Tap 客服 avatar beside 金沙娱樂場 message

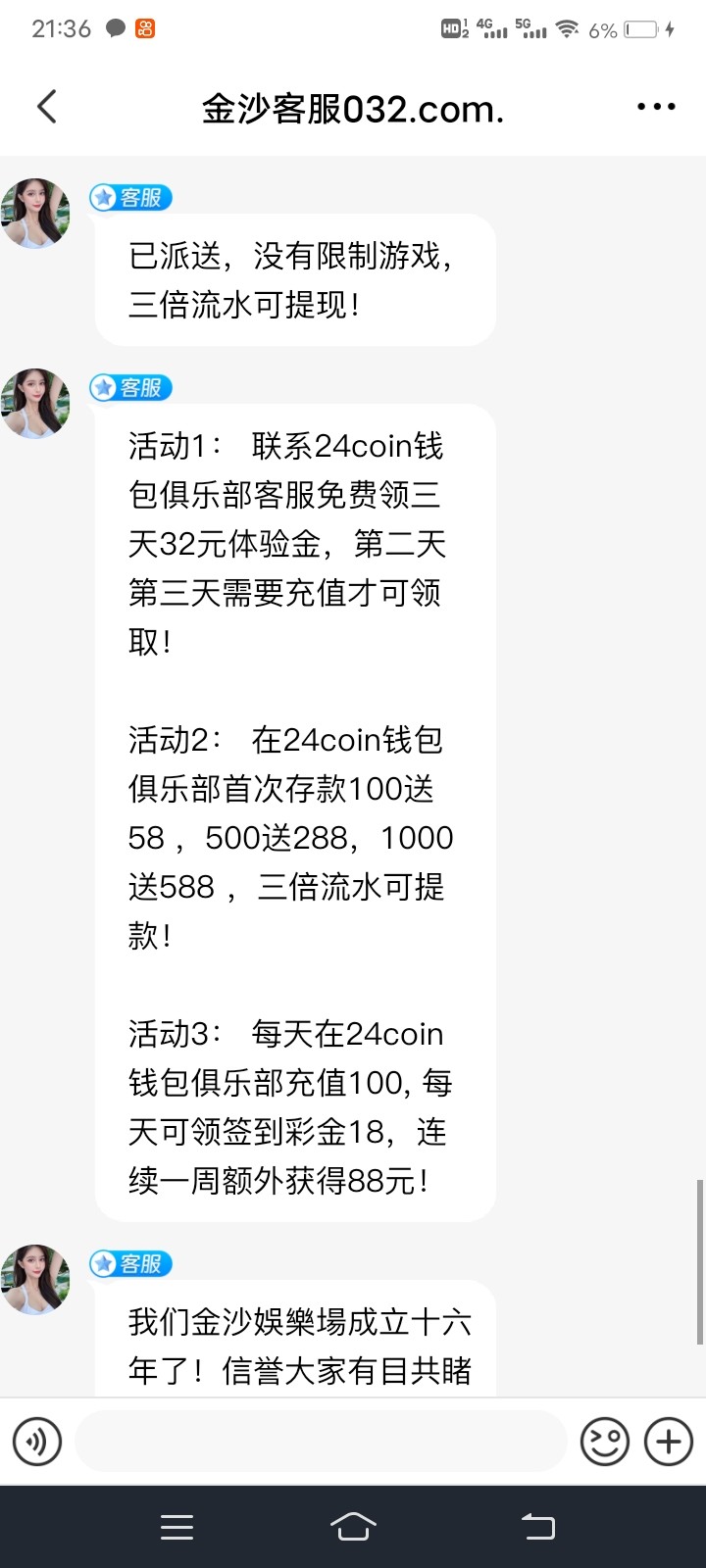tap(35, 1280)
